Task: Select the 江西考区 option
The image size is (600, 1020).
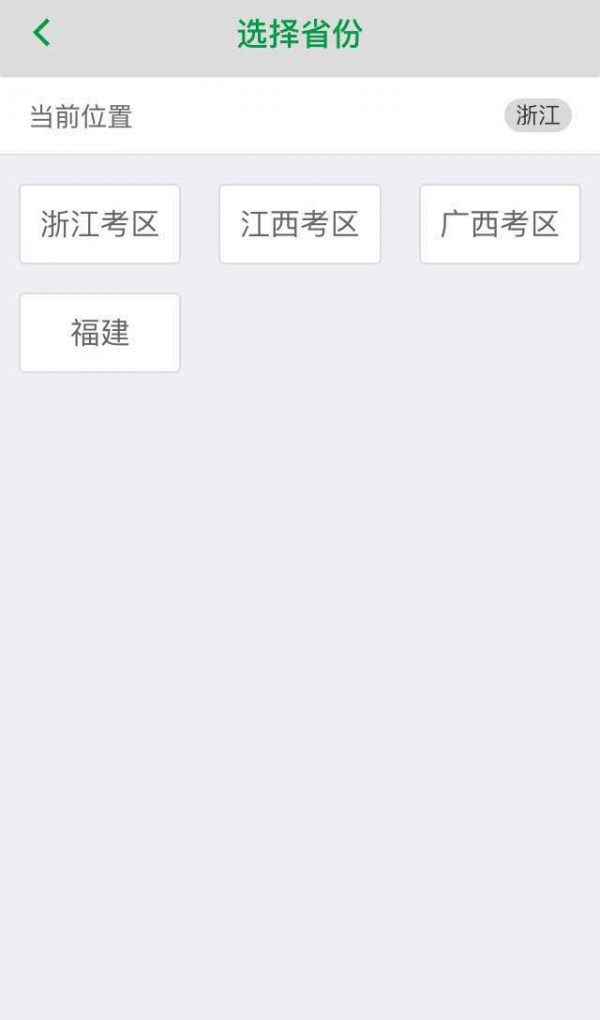Action: pyautogui.click(x=300, y=224)
